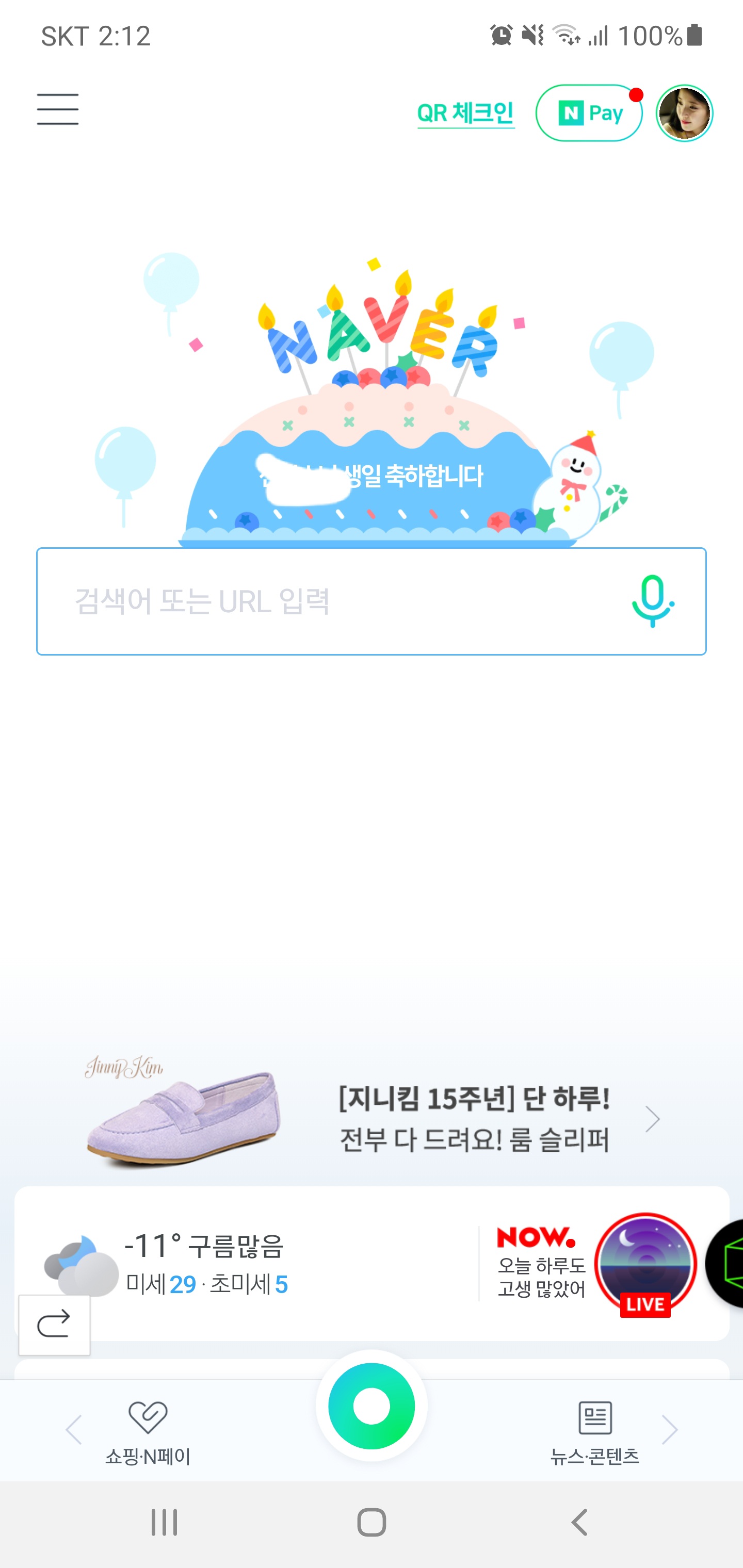The image size is (743, 1568).
Task: Open the hamburger menu
Action: coord(58,109)
